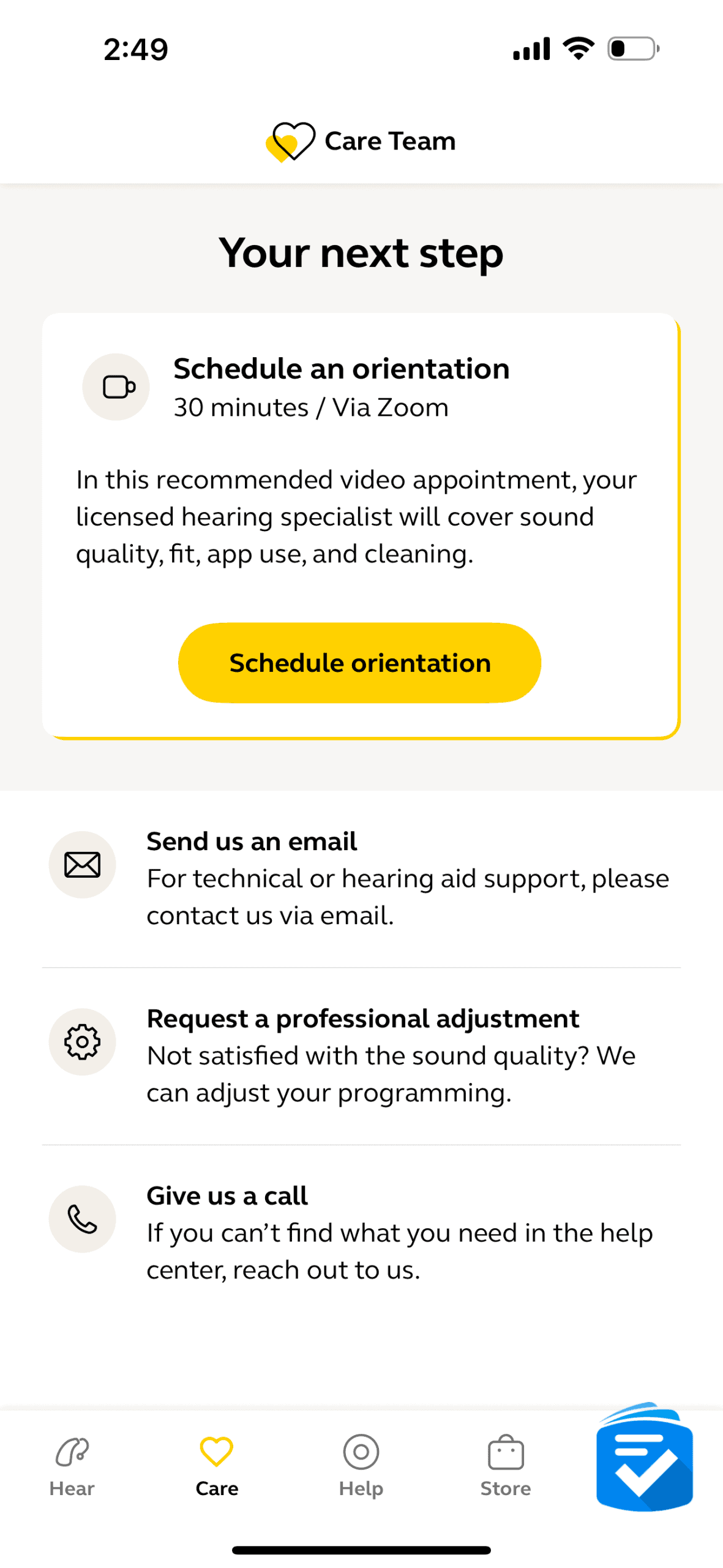Click the gear icon for professional adjustment
723x1568 pixels.
point(82,1041)
